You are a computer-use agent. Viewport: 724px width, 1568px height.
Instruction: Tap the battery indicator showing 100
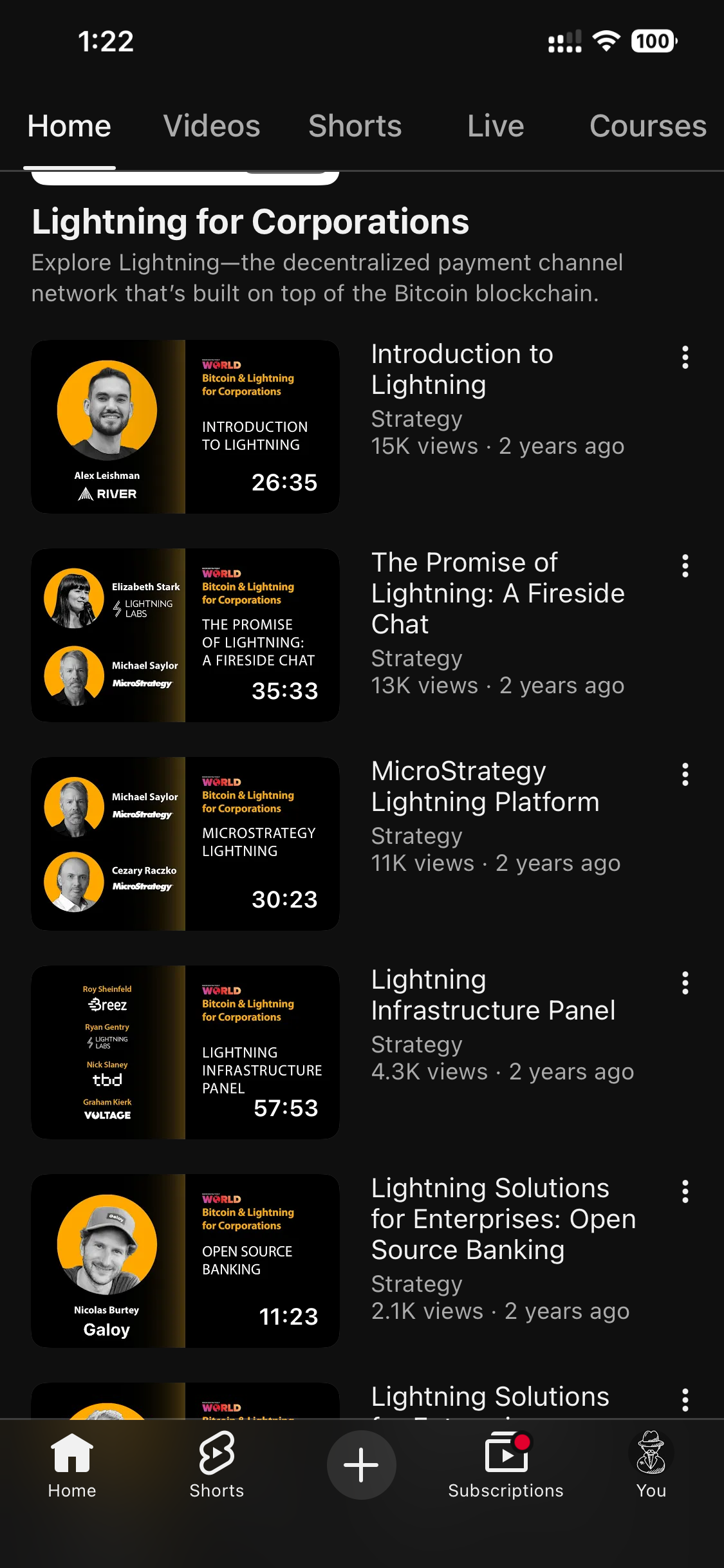pyautogui.click(x=652, y=41)
